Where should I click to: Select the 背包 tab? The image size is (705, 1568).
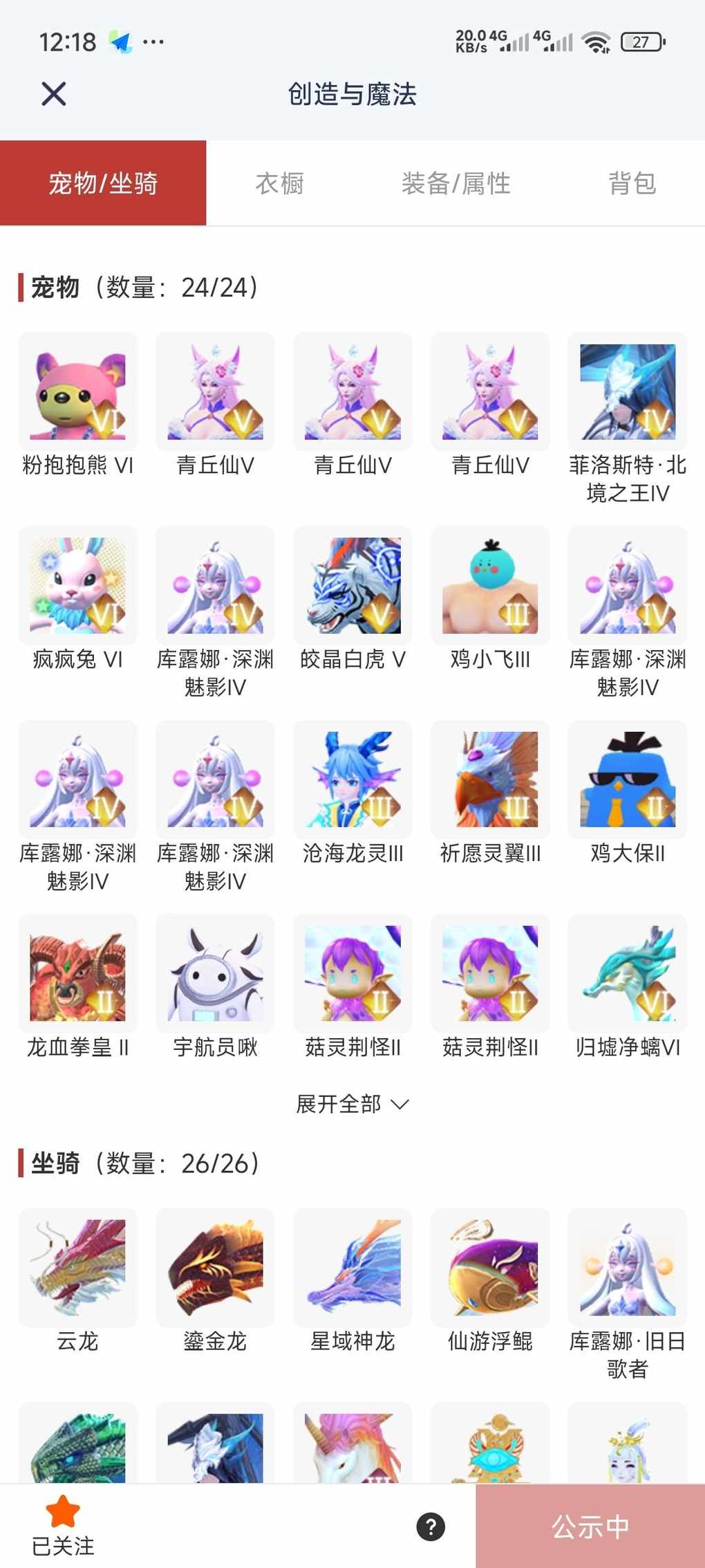tap(632, 183)
